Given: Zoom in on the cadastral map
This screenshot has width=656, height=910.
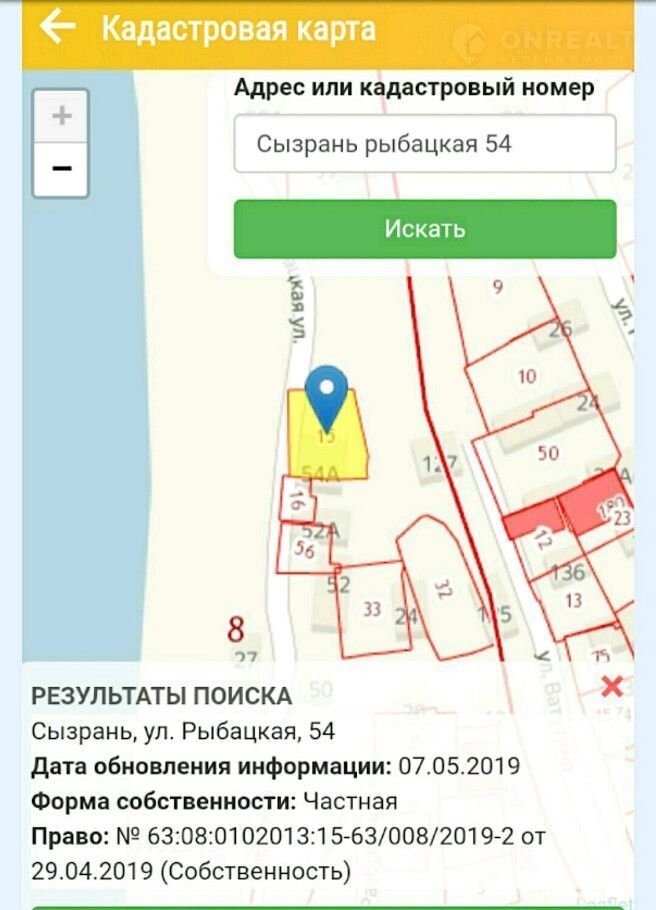Looking at the screenshot, I should (61, 116).
